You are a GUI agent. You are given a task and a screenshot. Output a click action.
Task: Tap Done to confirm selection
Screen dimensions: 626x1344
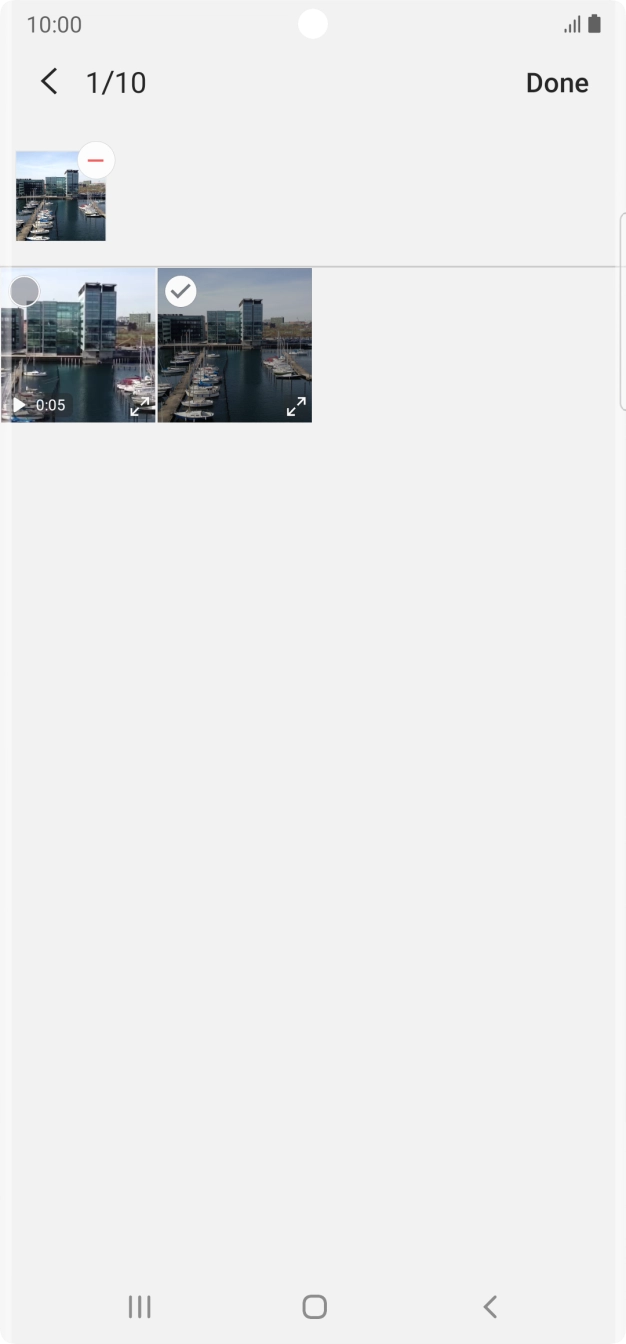(x=557, y=83)
